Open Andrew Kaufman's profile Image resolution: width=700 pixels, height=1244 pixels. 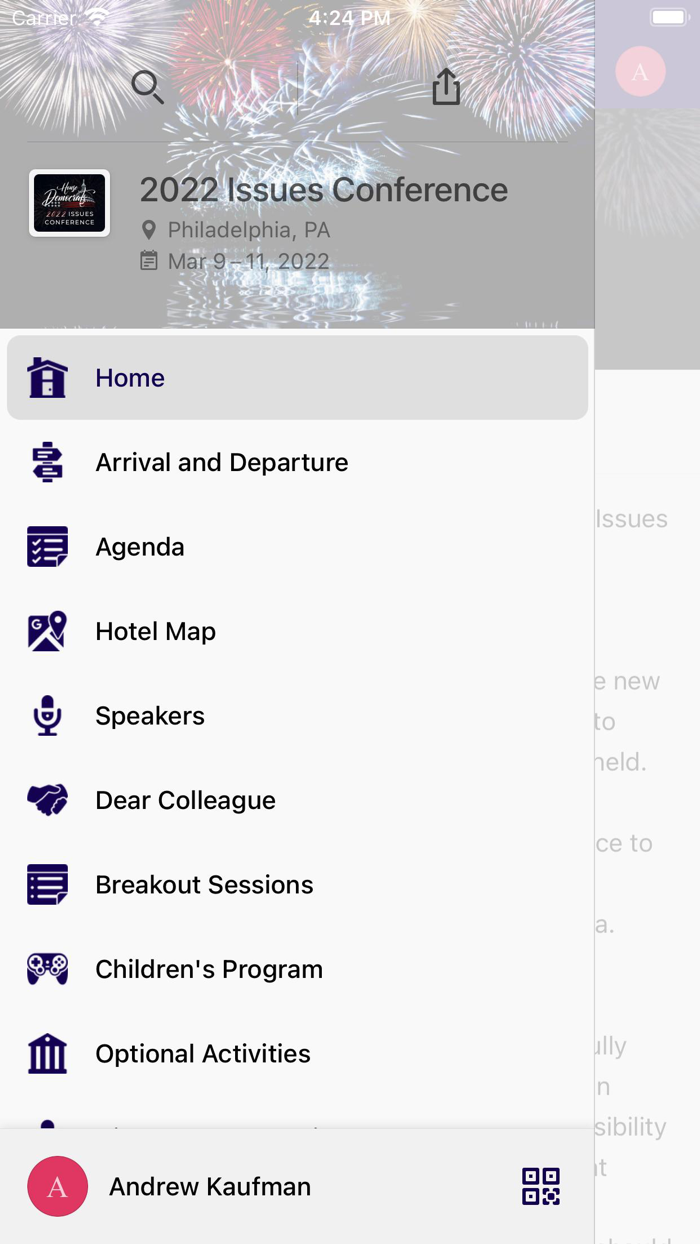pyautogui.click(x=210, y=1187)
